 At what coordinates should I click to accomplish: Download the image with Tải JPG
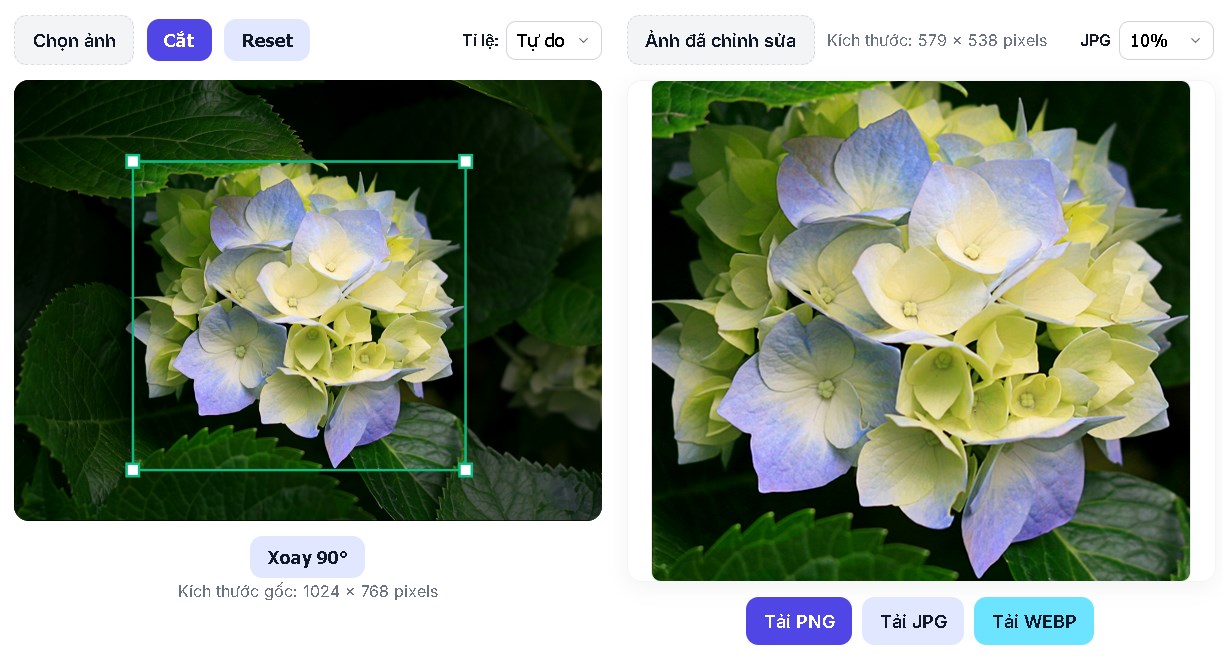(x=913, y=621)
